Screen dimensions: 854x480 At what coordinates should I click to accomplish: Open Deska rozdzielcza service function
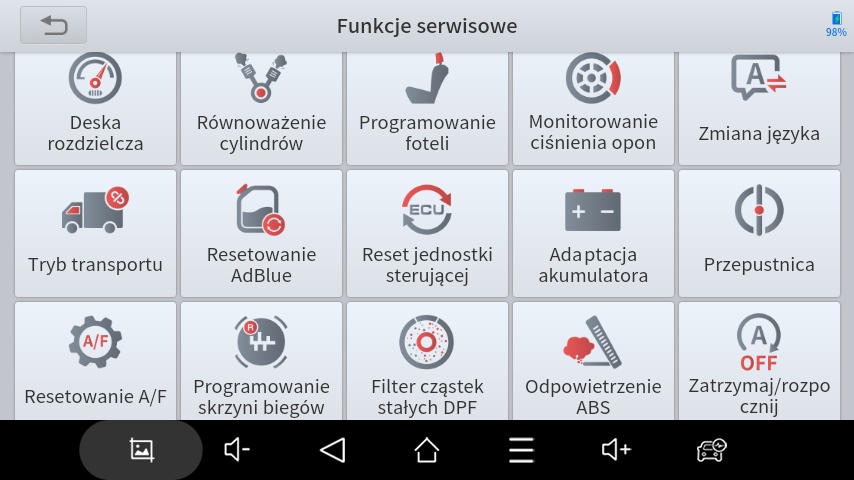click(x=95, y=108)
